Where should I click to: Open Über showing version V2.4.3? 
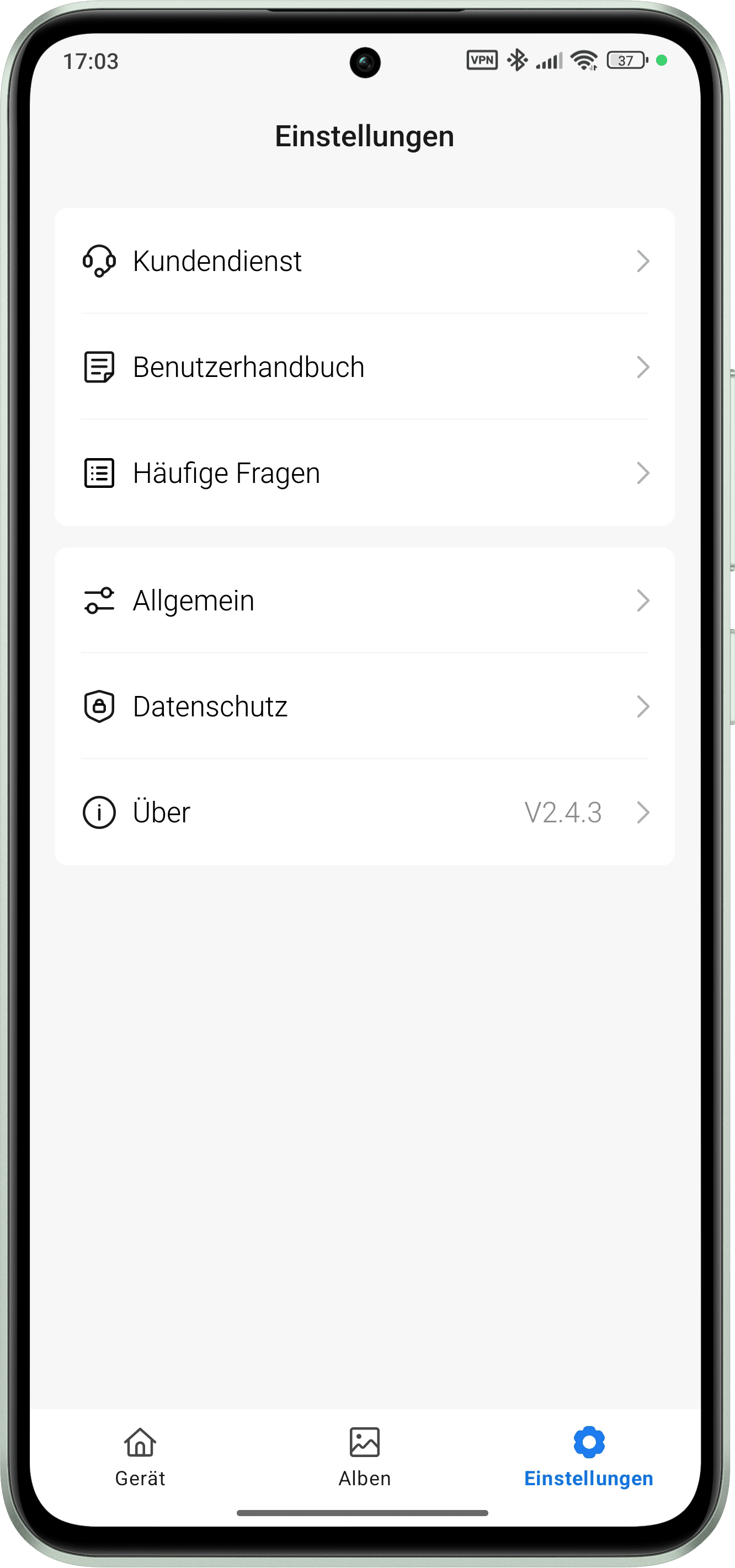(364, 812)
